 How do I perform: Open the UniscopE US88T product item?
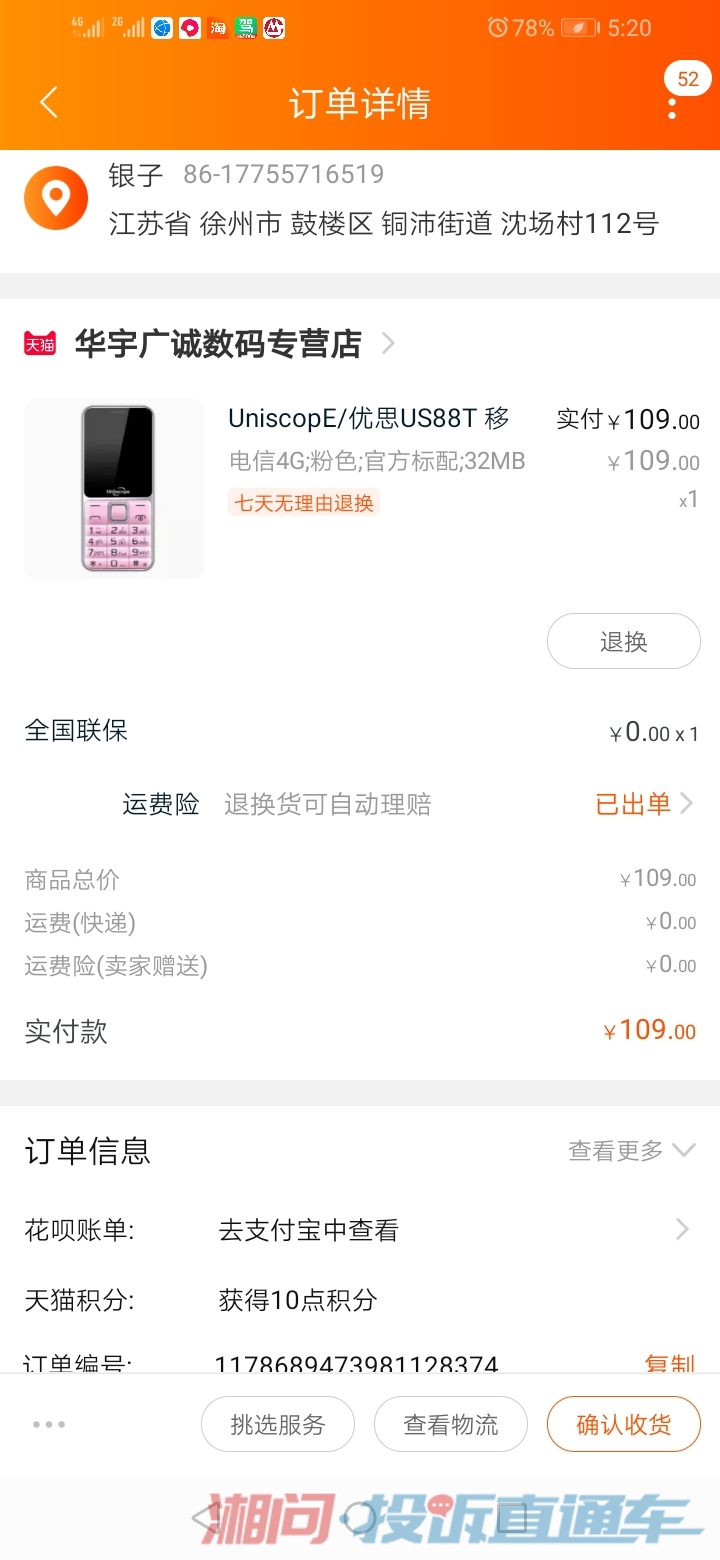[x=360, y=489]
